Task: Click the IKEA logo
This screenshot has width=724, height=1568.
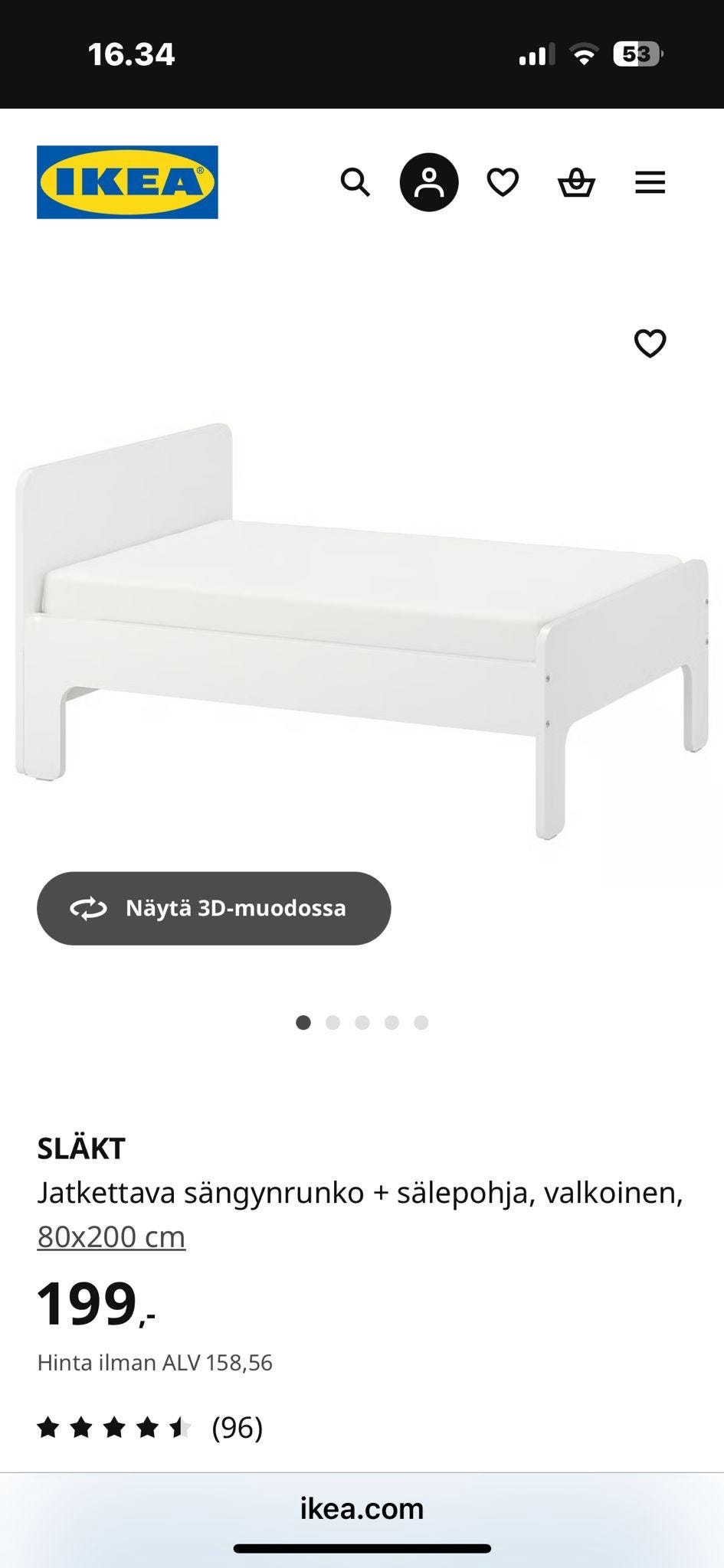Action: point(126,181)
